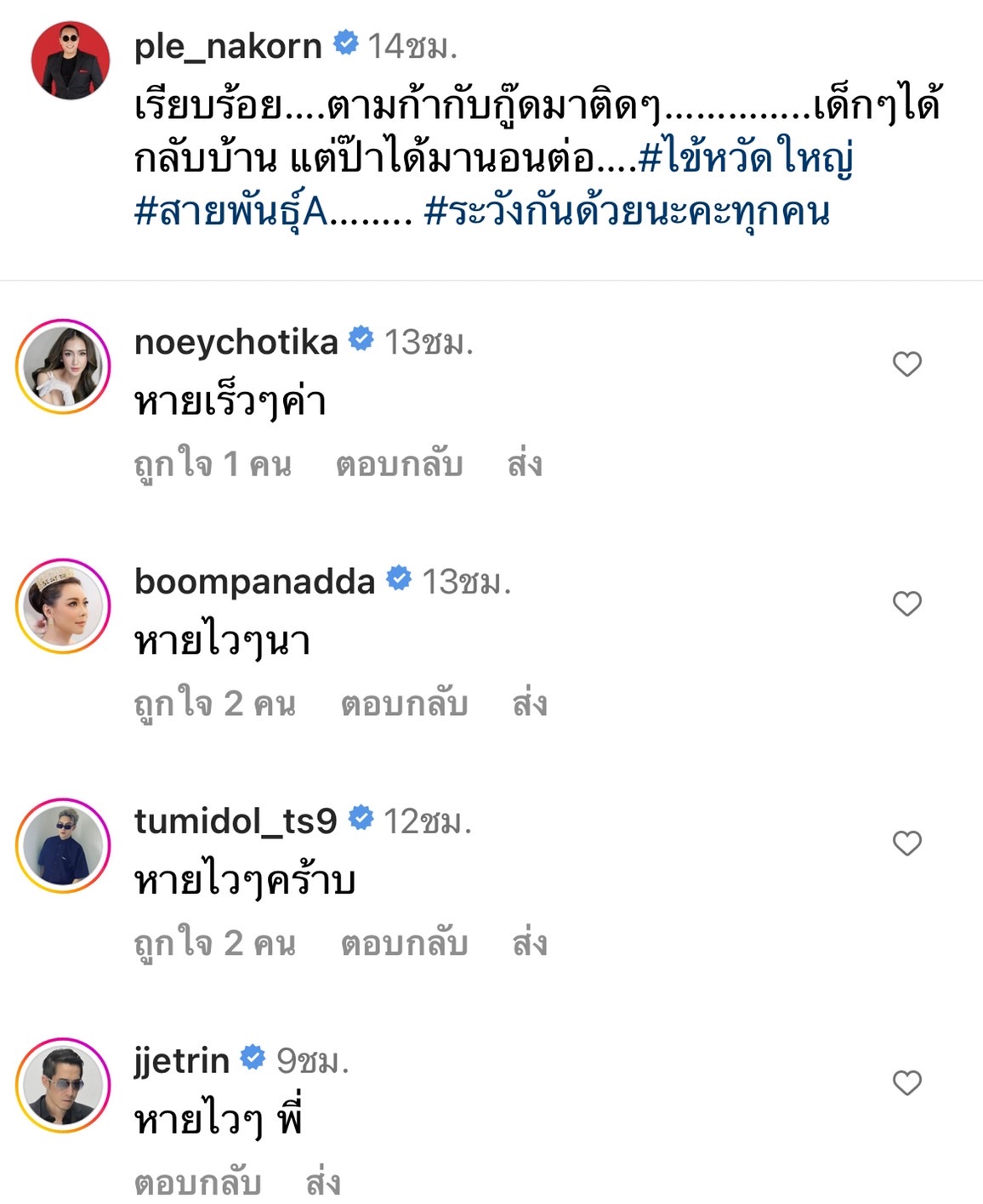Click jjetrin's verified badge icon
983x1204 pixels.
tap(251, 1059)
